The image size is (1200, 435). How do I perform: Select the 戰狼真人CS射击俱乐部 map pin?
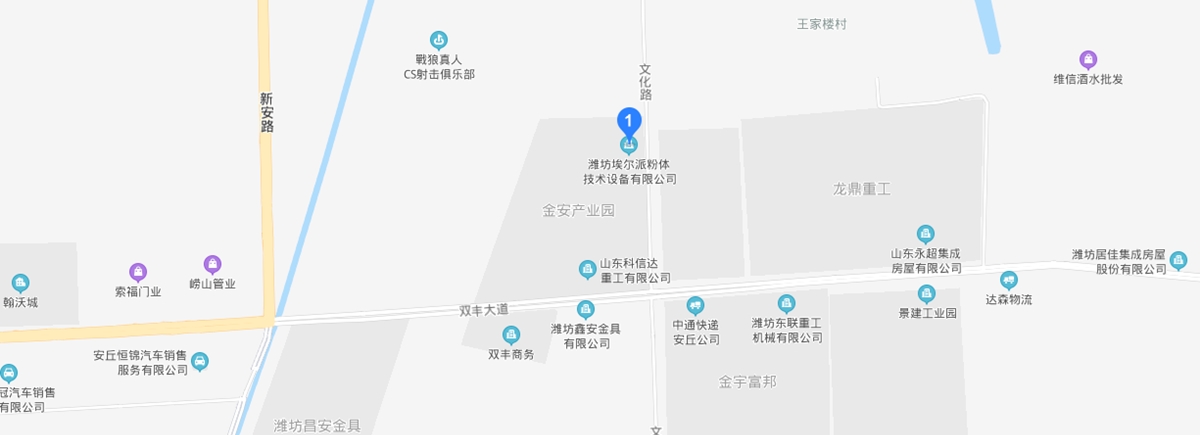click(438, 40)
